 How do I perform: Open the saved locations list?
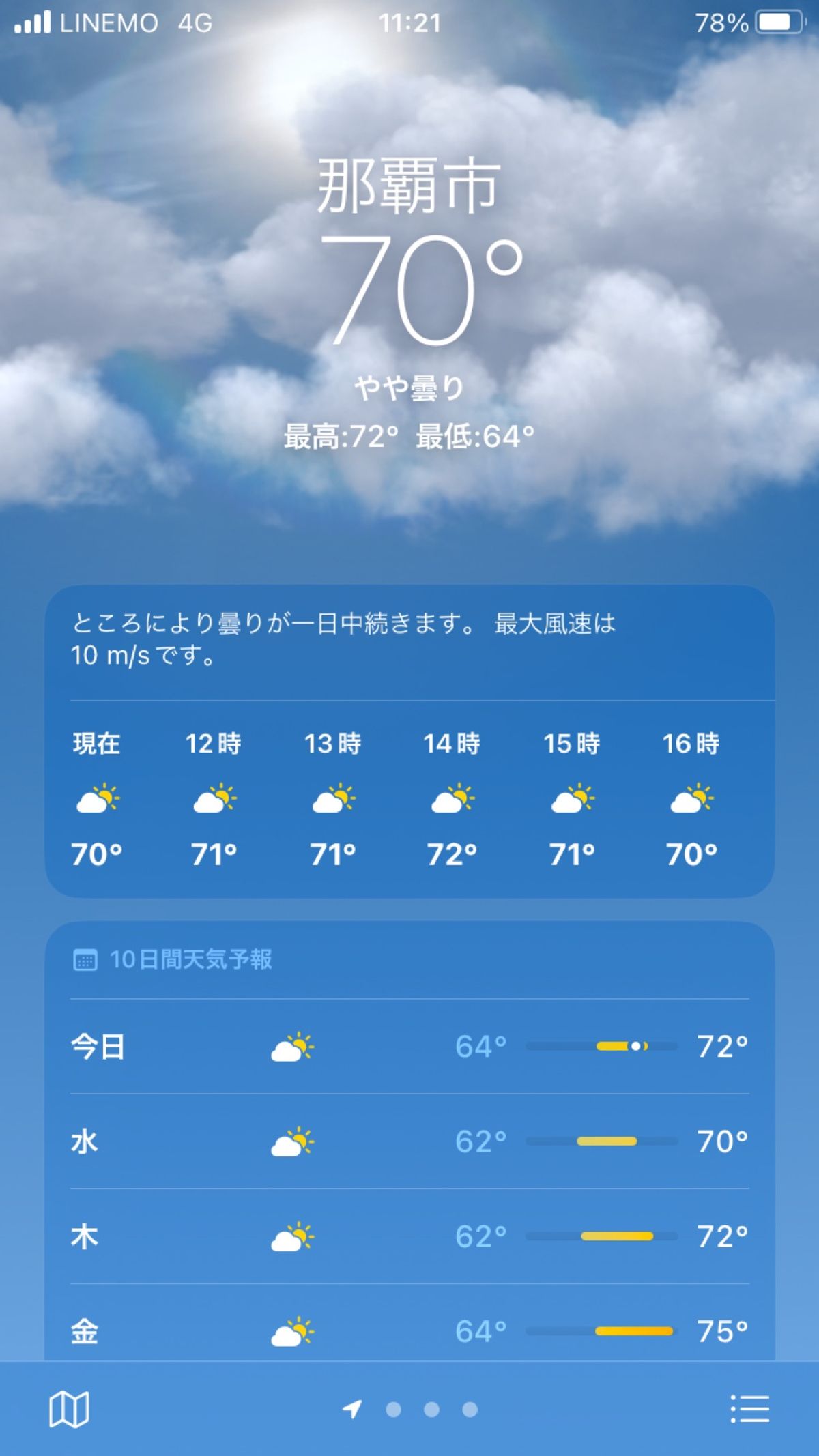point(749,1408)
